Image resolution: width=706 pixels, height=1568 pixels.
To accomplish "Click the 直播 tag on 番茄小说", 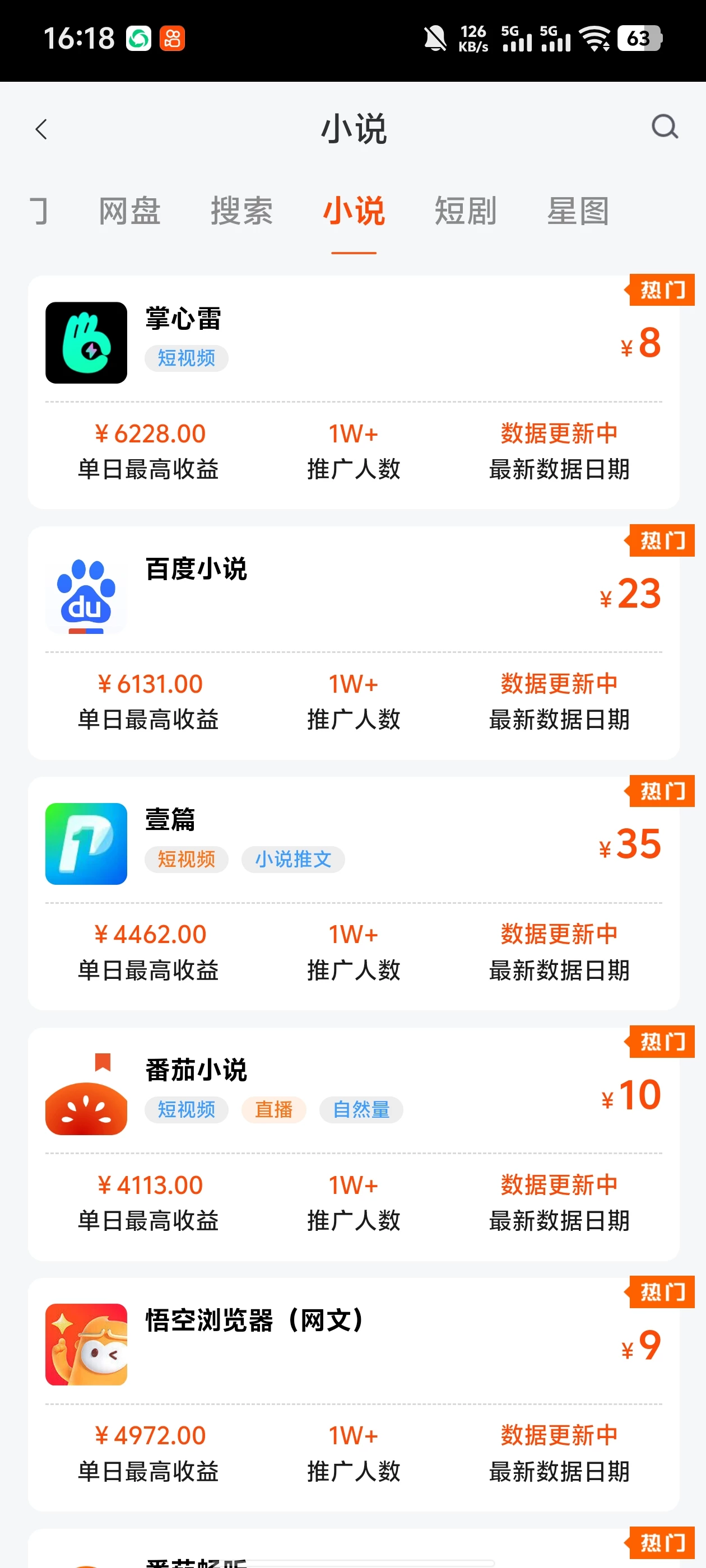I will coord(273,1110).
